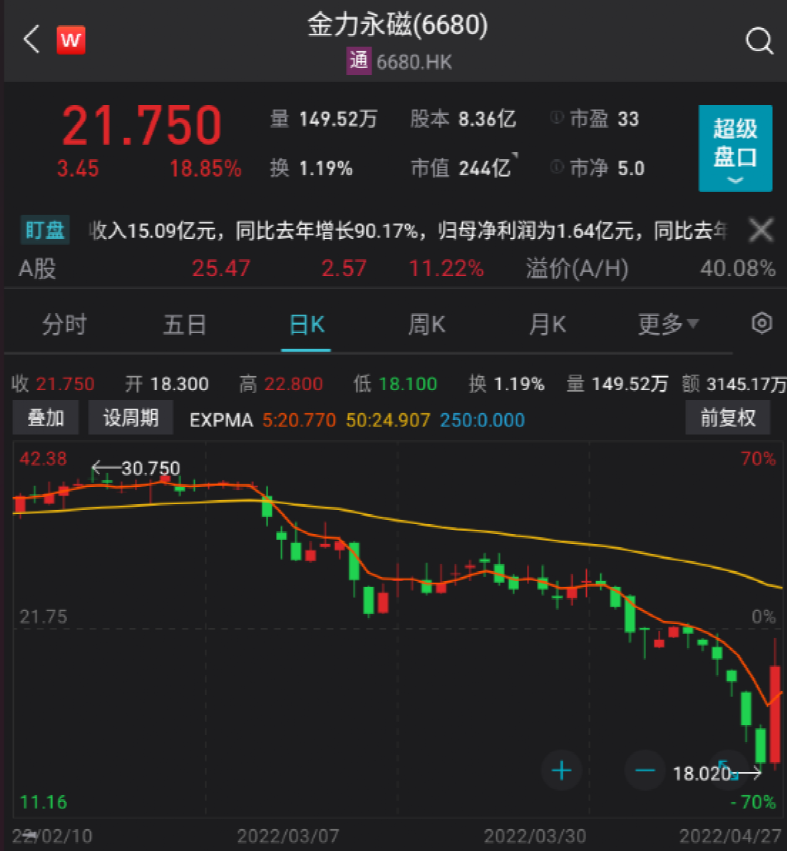Screen dimensions: 787x851
Task: Switch to the 分时 chart tab
Action: pyautogui.click(x=64, y=324)
